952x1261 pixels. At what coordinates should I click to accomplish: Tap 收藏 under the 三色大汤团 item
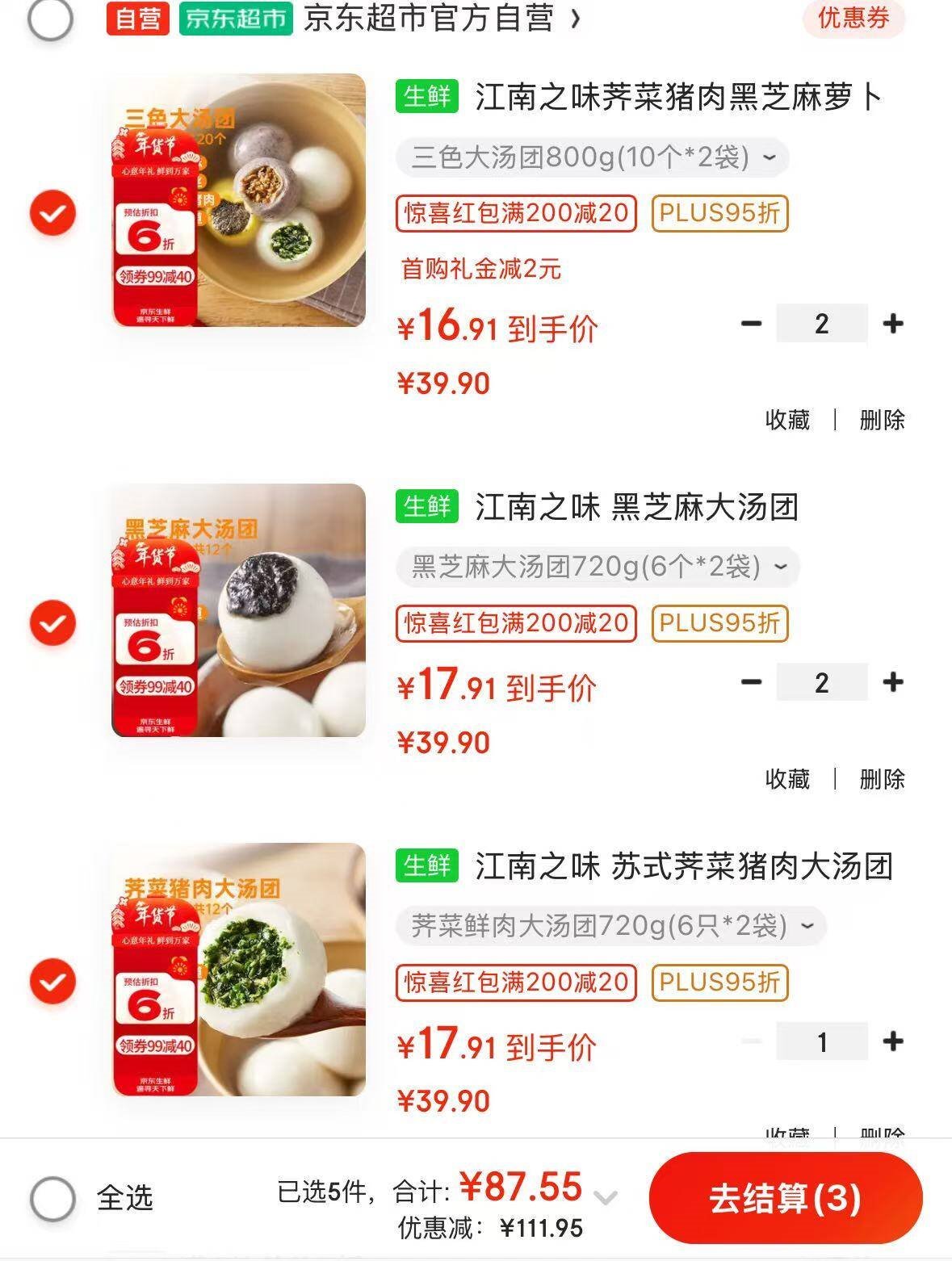click(787, 420)
